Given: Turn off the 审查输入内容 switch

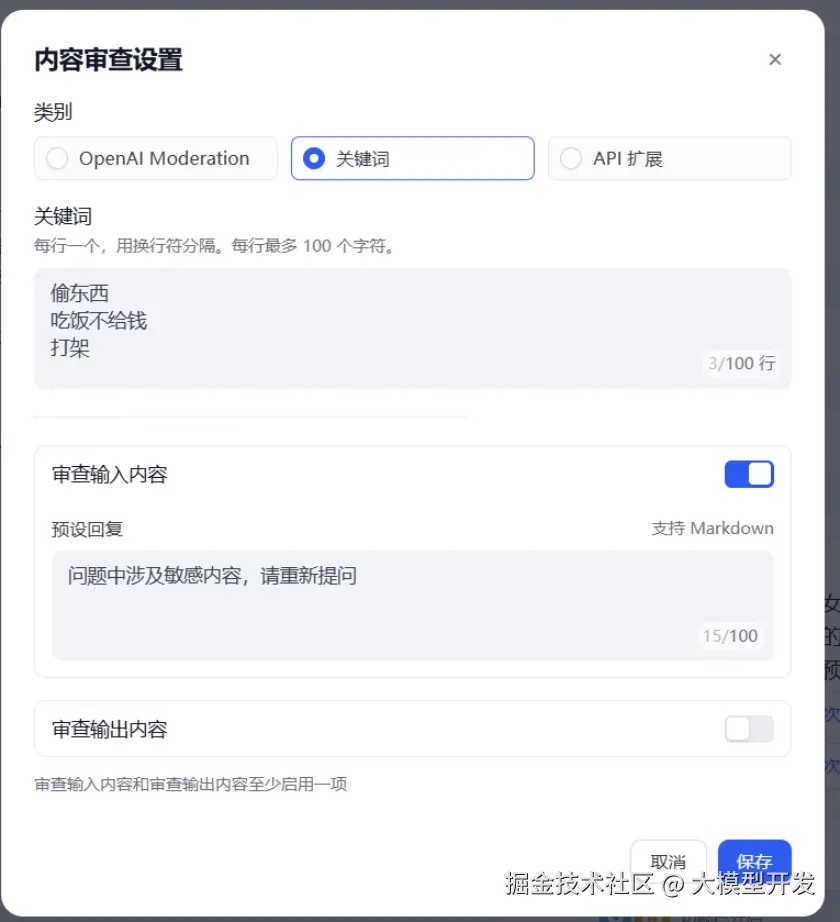Looking at the screenshot, I should [749, 474].
